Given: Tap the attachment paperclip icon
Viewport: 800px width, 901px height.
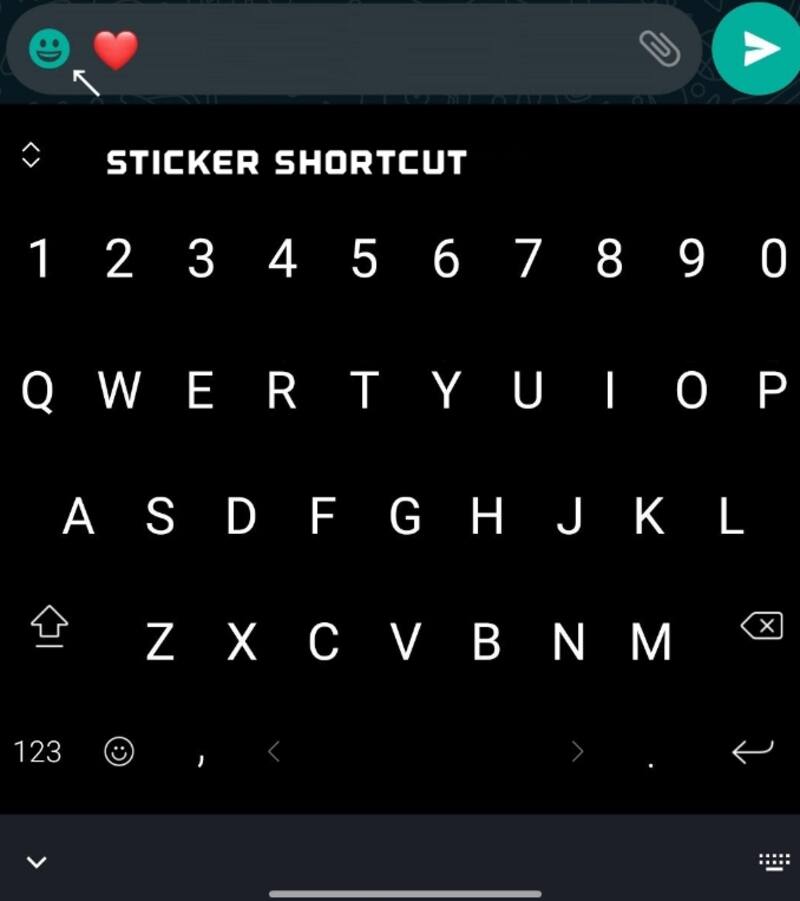Looking at the screenshot, I should point(659,48).
